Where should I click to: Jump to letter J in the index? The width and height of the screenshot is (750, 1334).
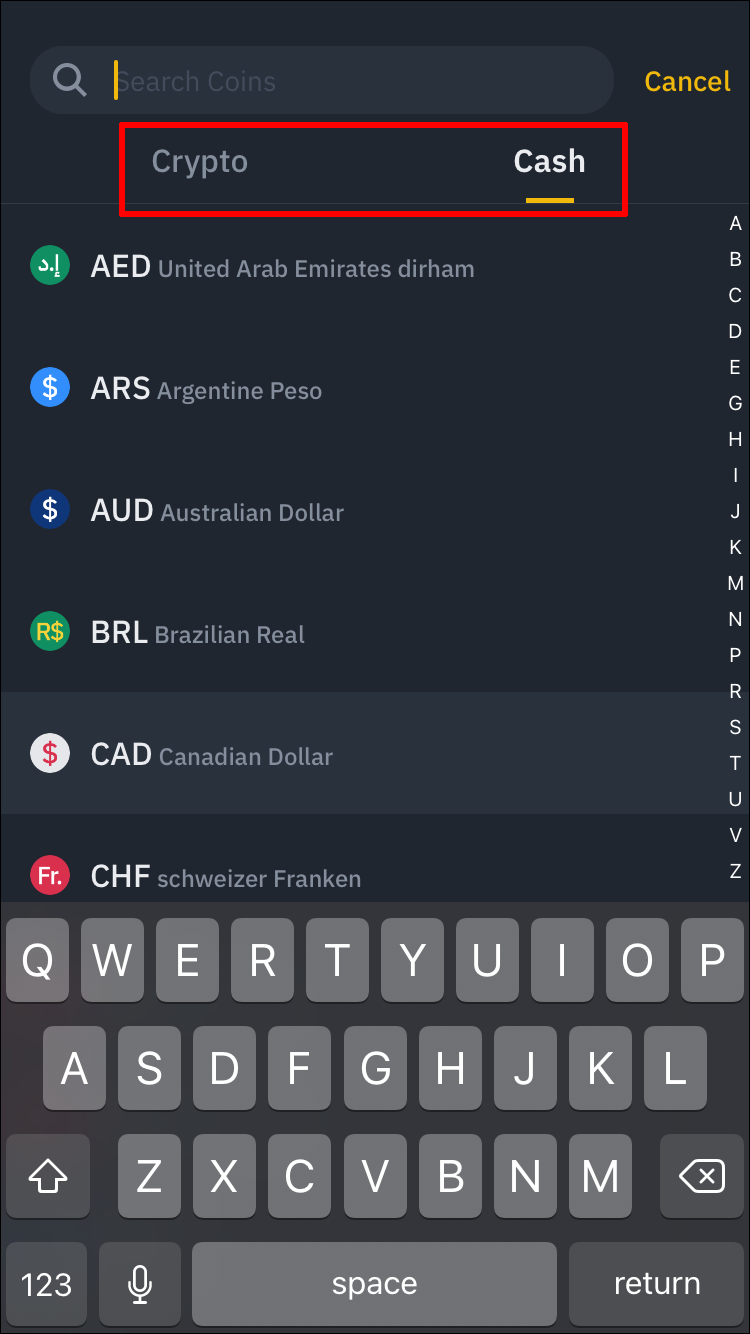[735, 511]
